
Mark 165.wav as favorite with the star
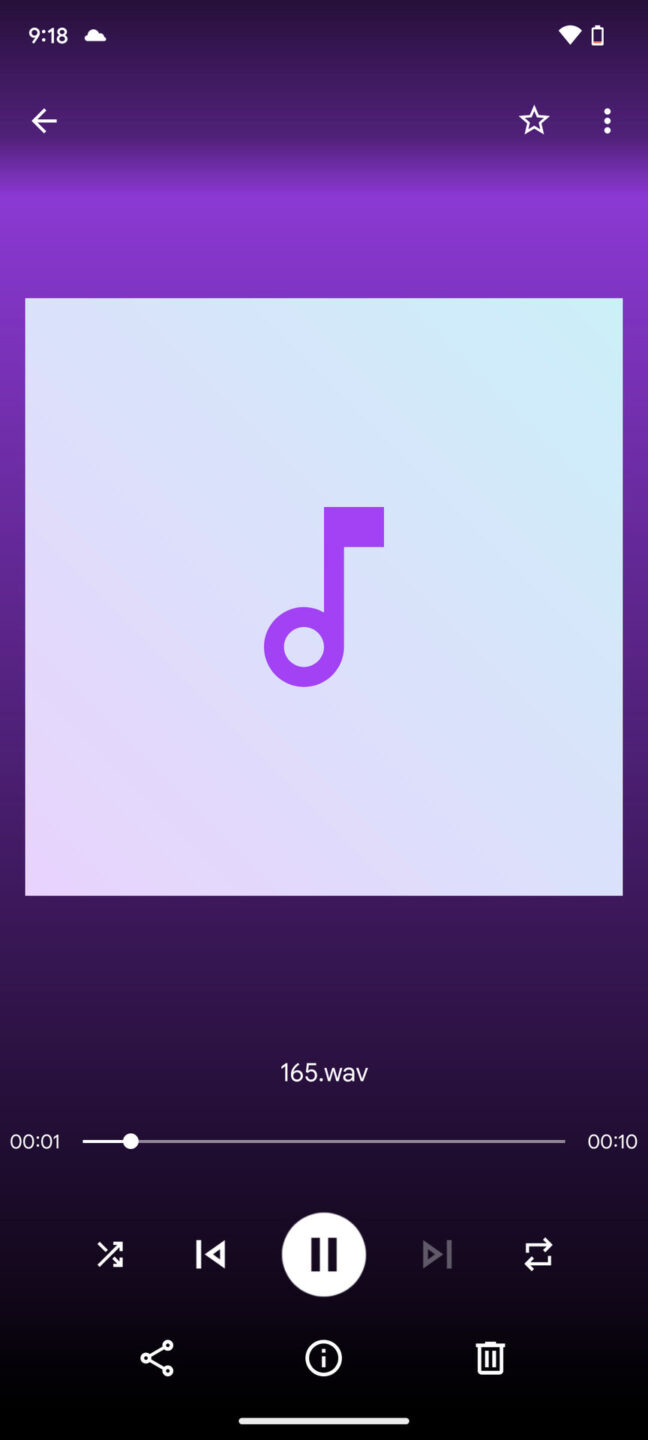tap(534, 121)
